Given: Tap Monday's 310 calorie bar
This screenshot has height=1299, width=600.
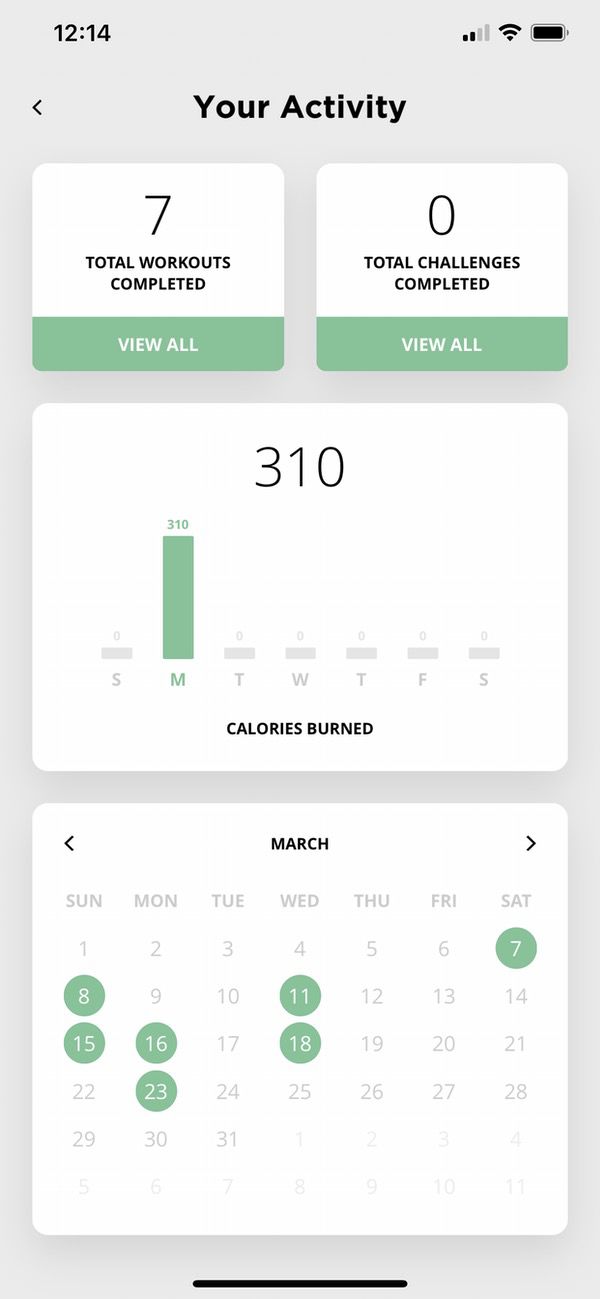Looking at the screenshot, I should coord(178,597).
